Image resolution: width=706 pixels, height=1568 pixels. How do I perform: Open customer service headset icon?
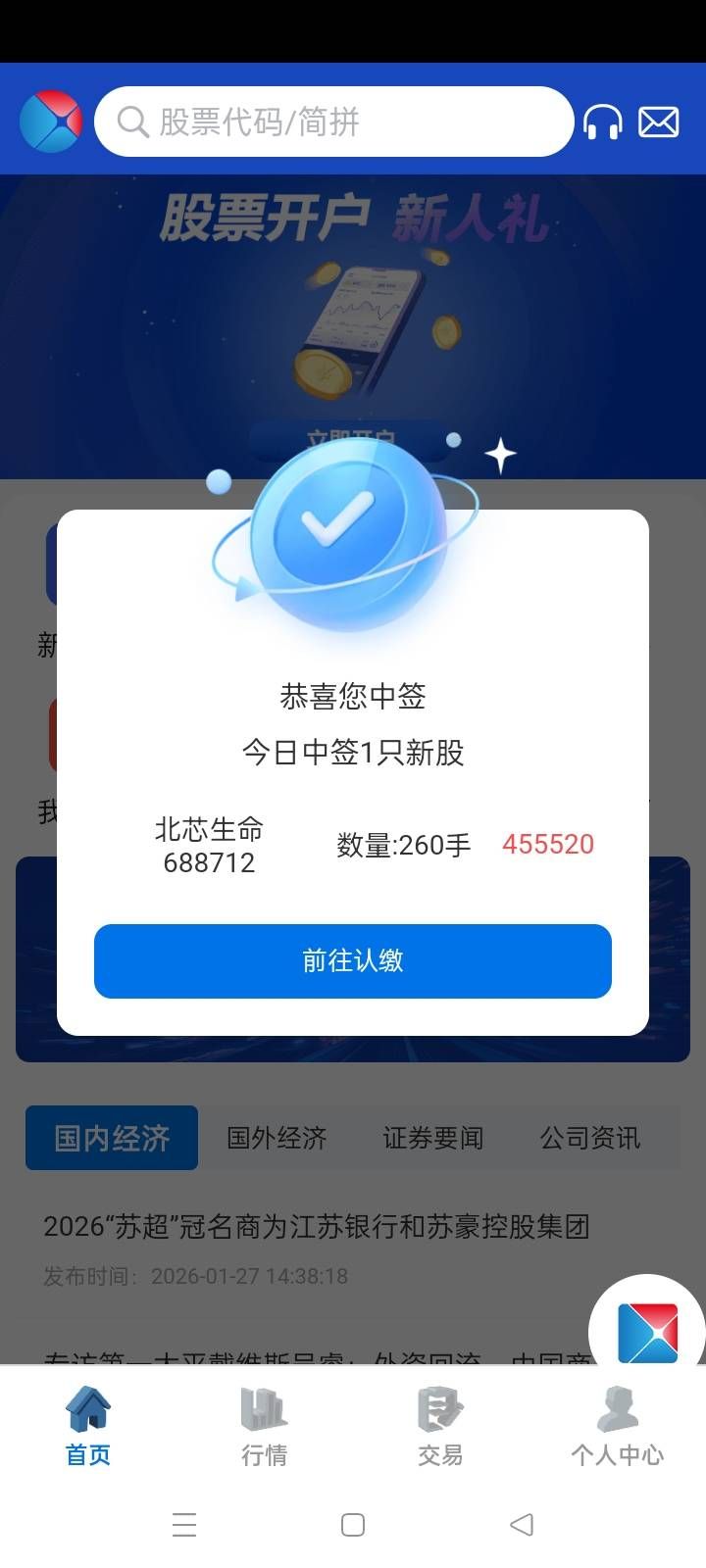(x=602, y=122)
